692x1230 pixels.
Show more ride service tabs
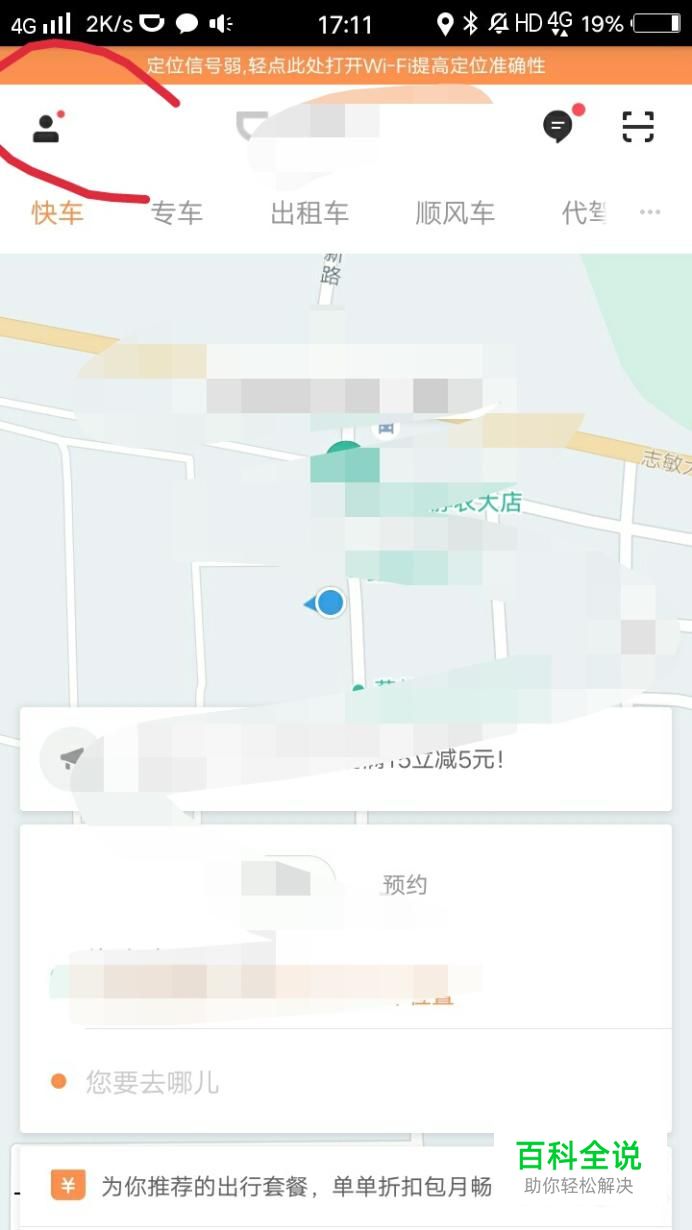(650, 212)
